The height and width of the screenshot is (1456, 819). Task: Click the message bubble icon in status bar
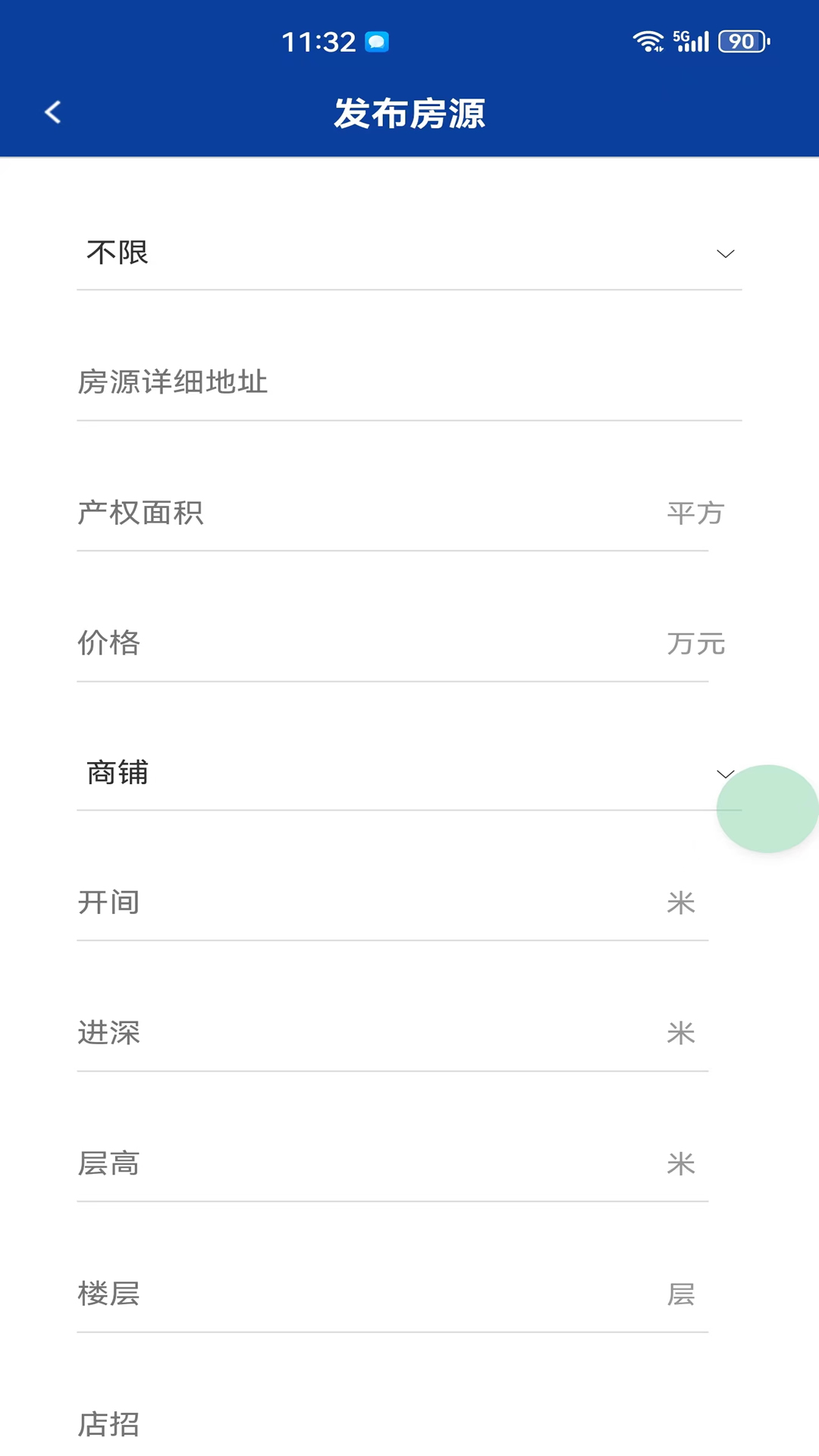click(x=376, y=41)
